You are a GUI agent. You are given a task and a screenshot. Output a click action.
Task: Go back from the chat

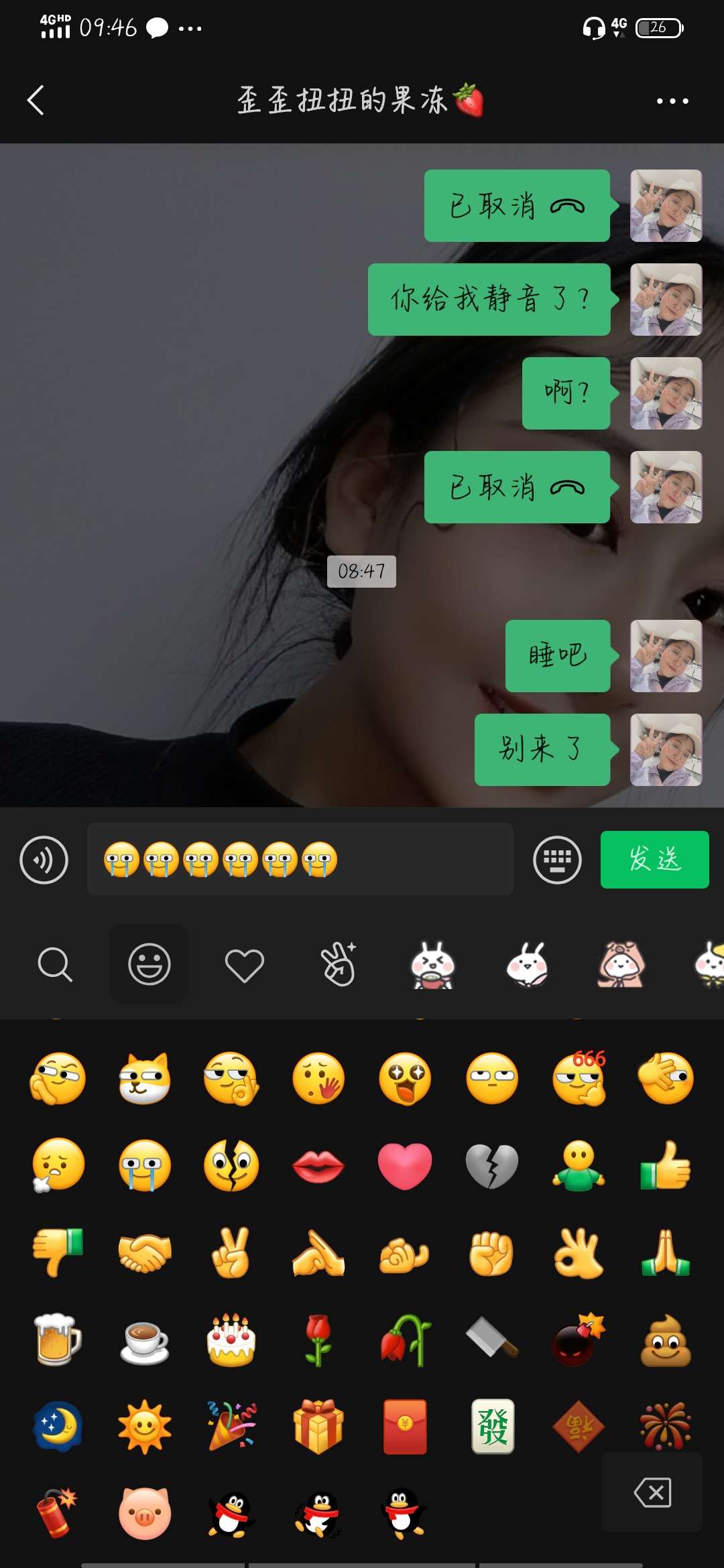36,101
